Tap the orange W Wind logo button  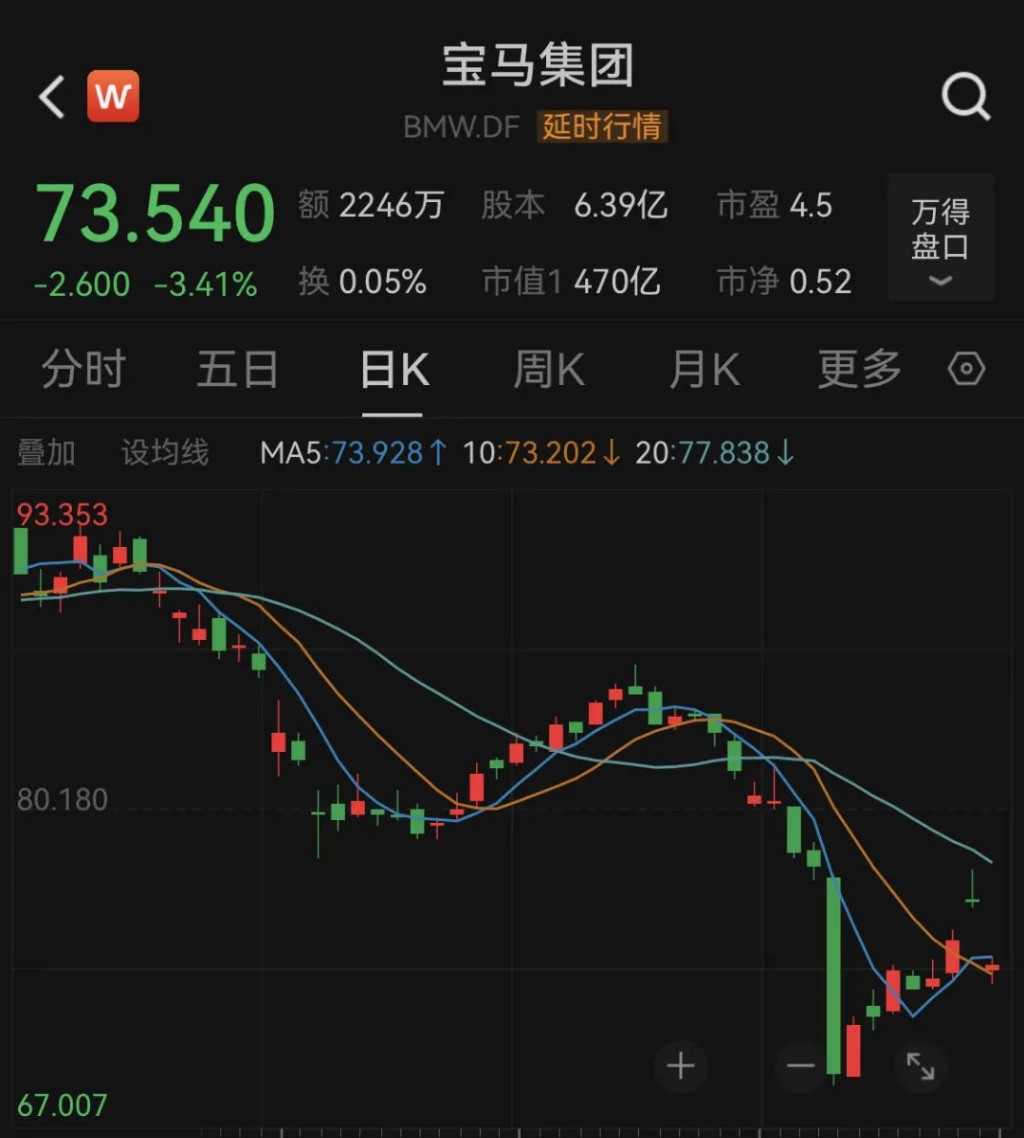point(113,97)
